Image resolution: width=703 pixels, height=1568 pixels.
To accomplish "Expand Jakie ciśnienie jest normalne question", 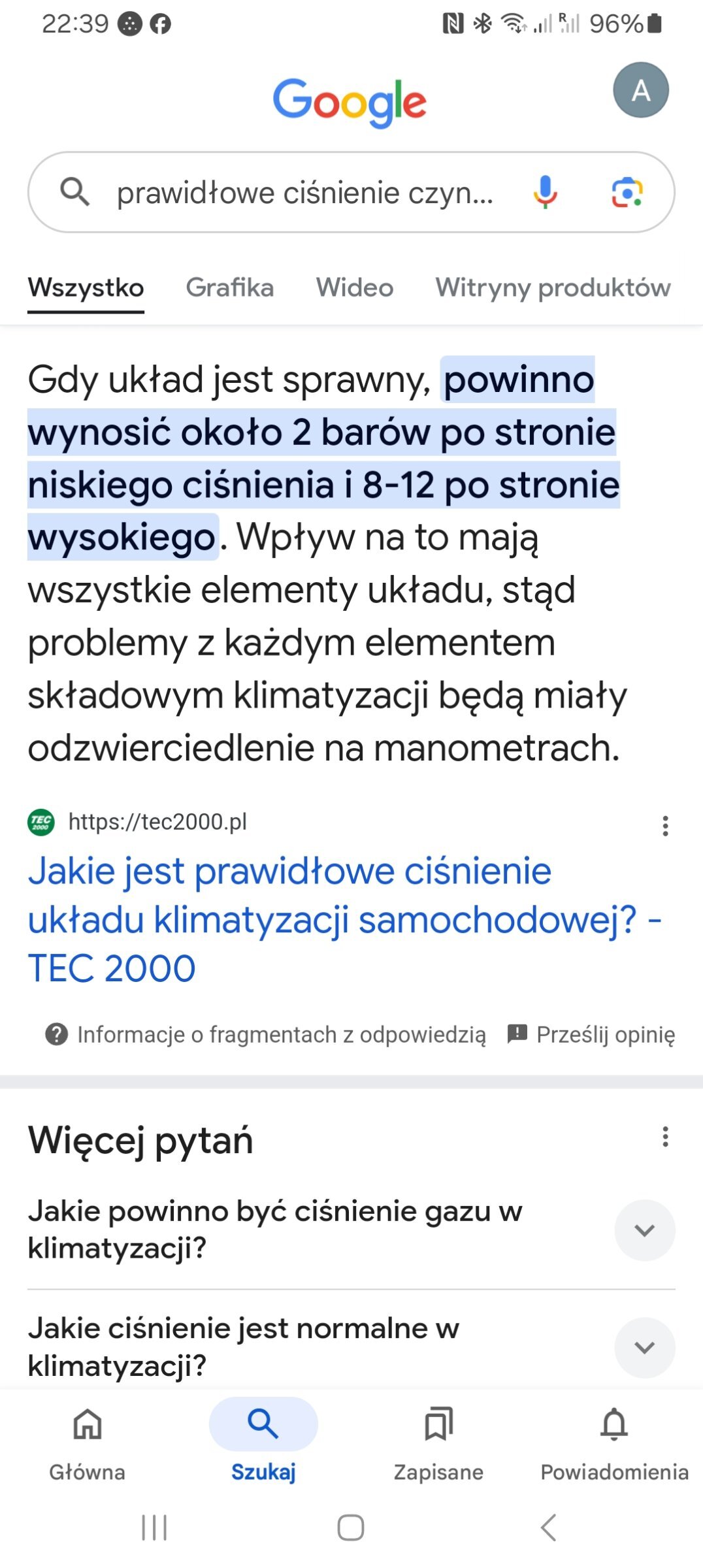I will [x=351, y=1347].
